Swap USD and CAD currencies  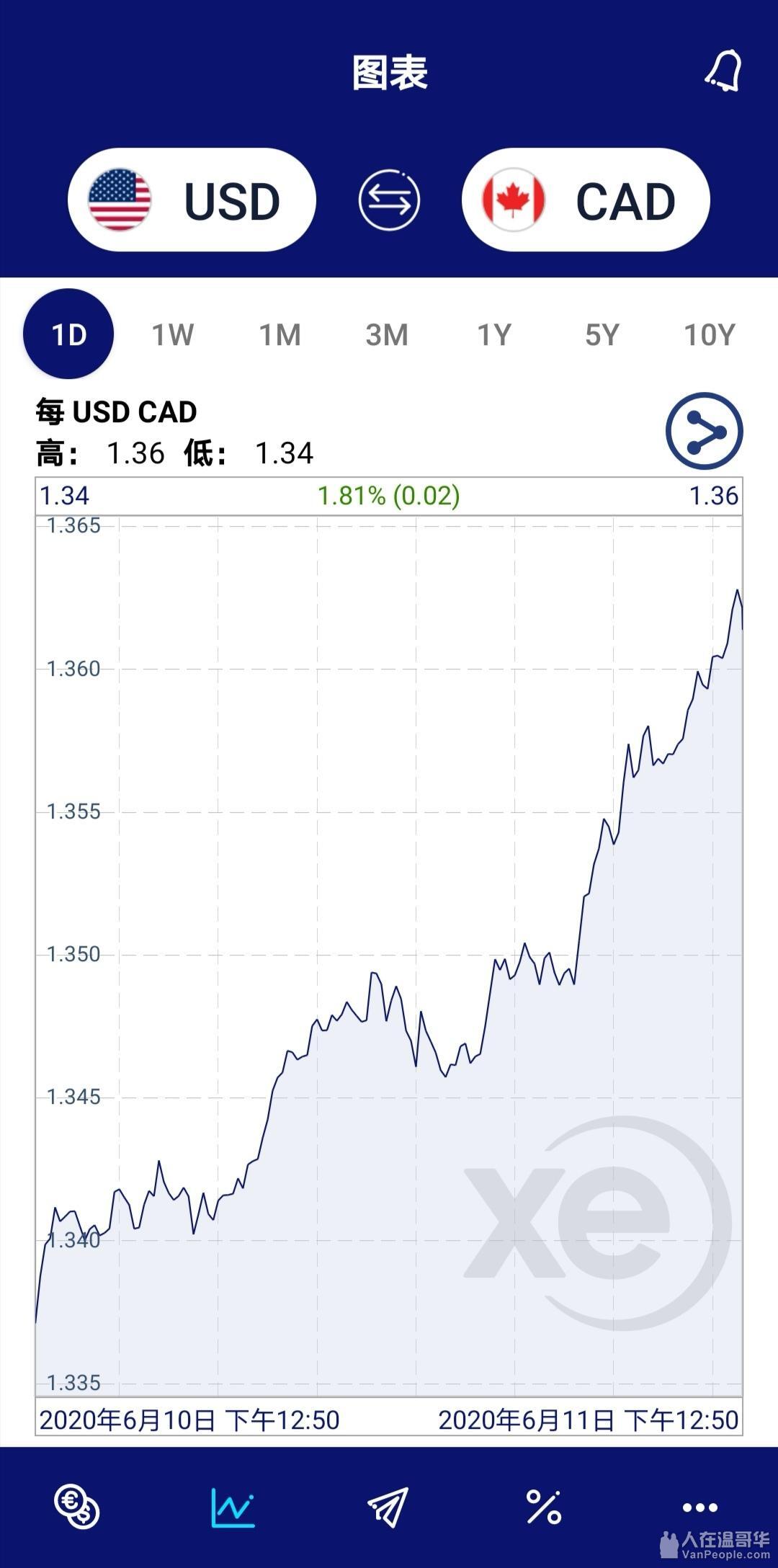click(x=389, y=200)
